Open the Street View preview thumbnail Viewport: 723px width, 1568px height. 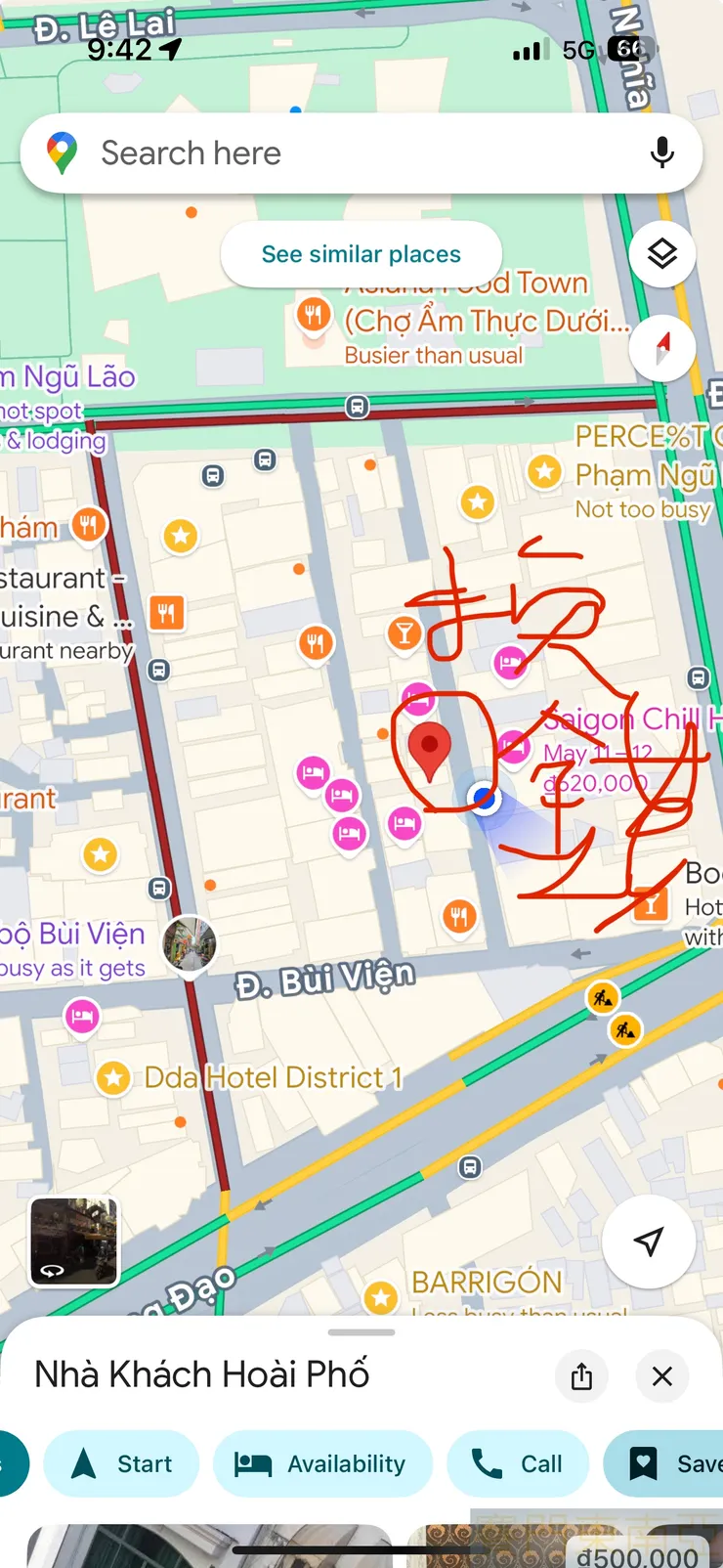click(x=74, y=1241)
